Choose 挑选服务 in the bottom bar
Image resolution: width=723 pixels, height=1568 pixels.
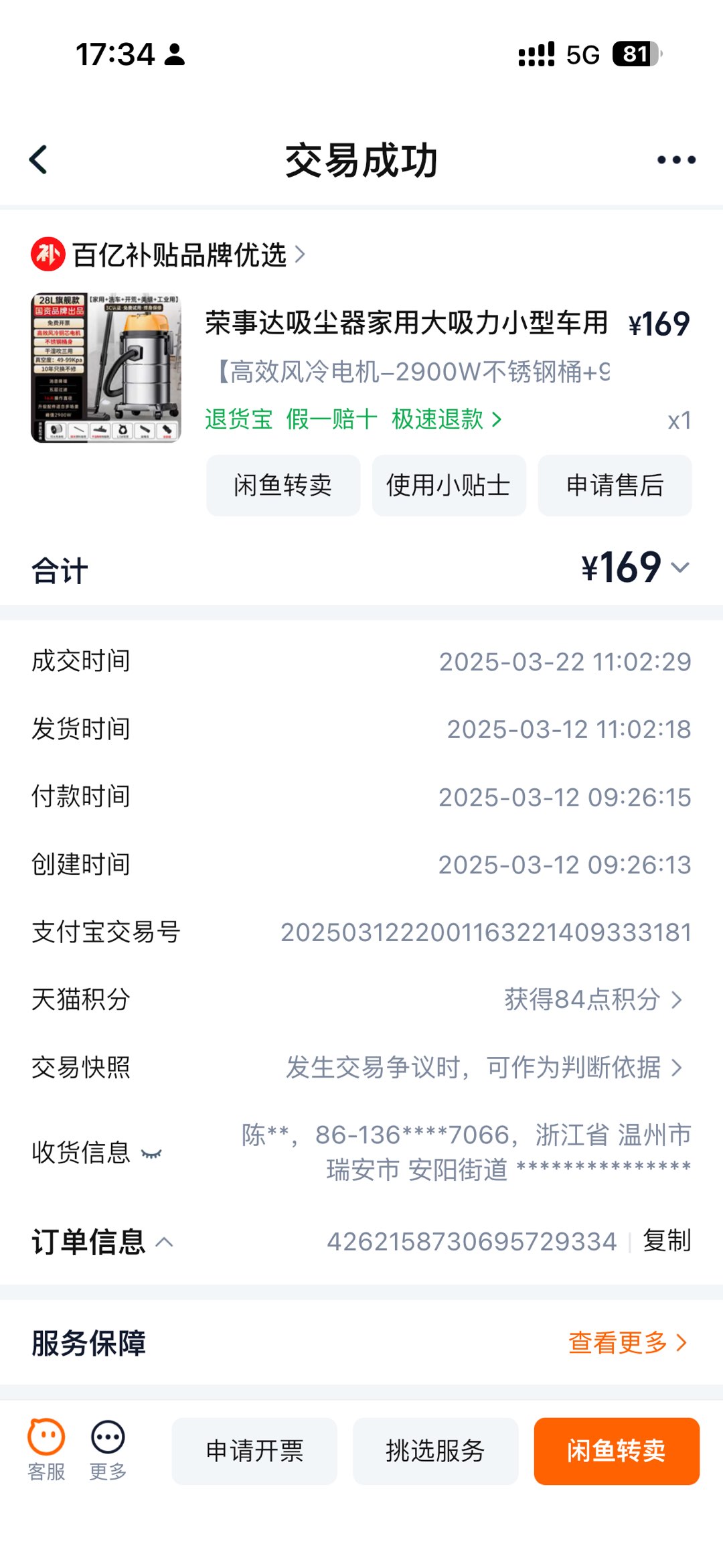click(x=435, y=1451)
